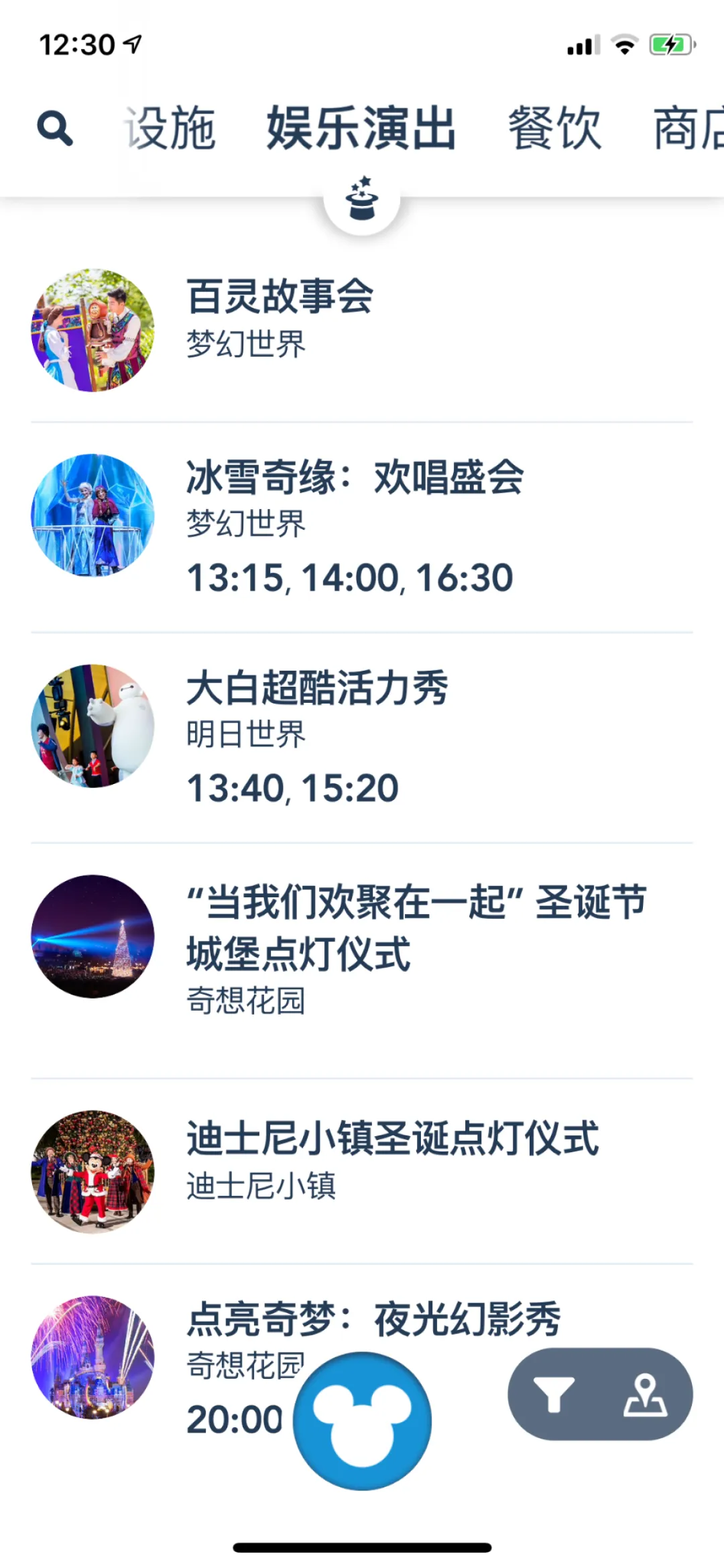Open the filter funnel icon

coord(554,1394)
